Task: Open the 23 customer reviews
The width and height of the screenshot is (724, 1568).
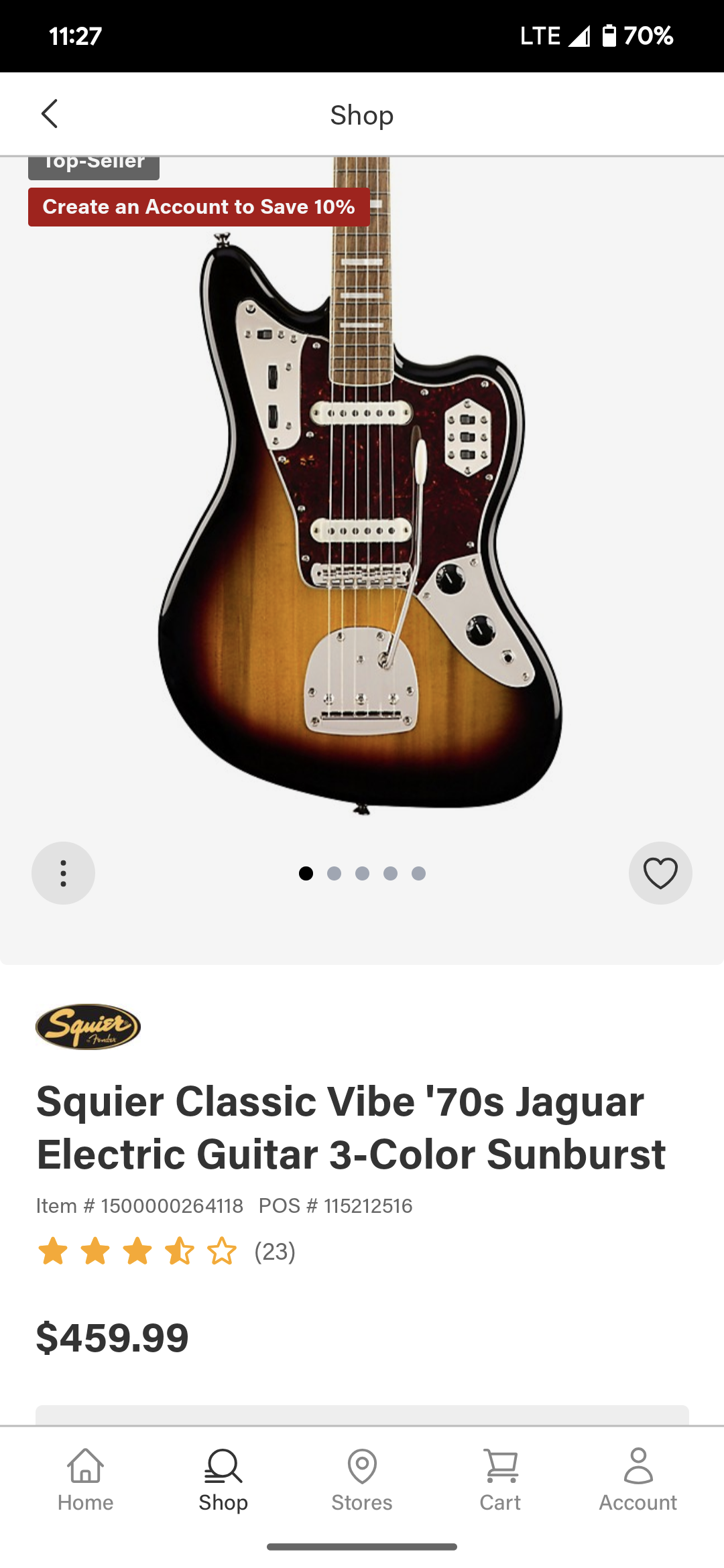Action: pos(274,1251)
